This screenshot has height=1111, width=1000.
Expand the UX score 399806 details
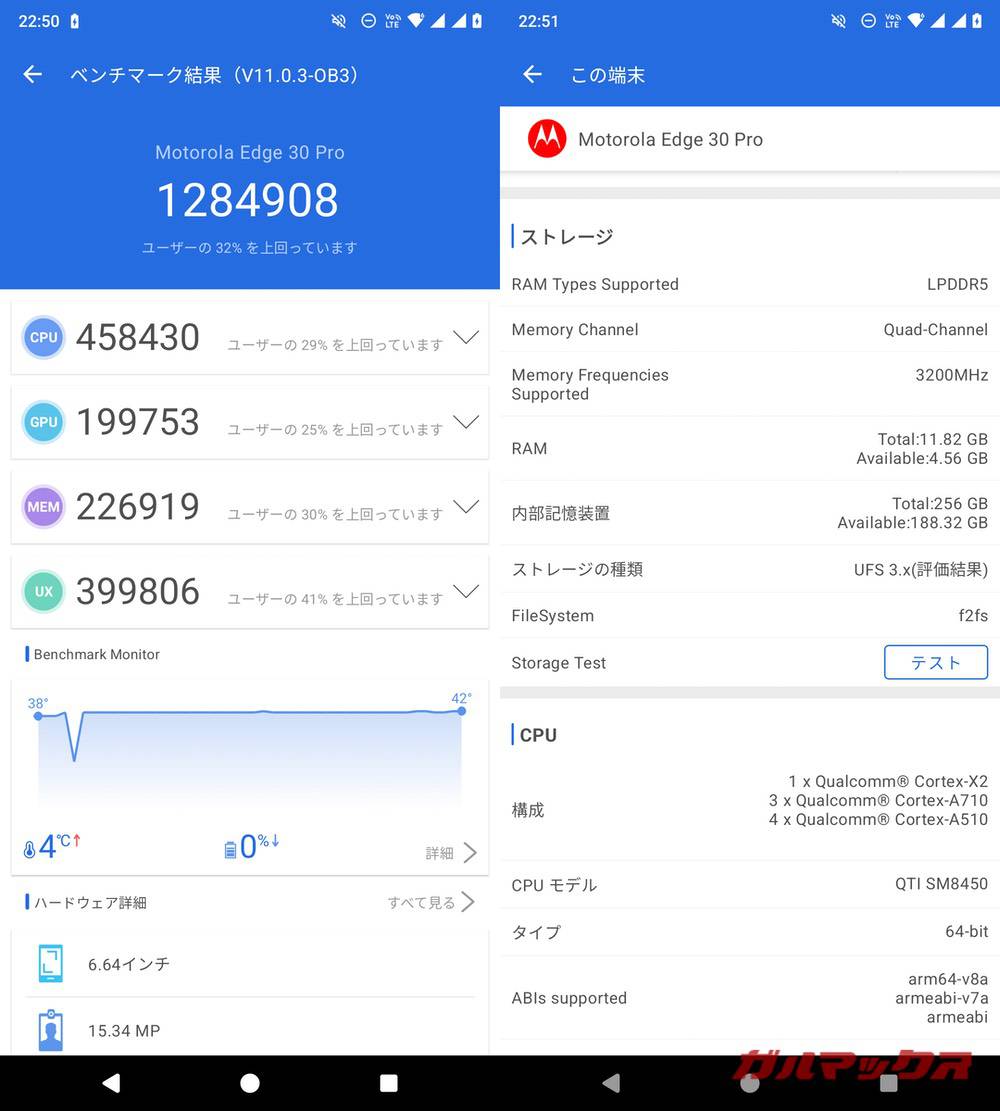point(465,592)
